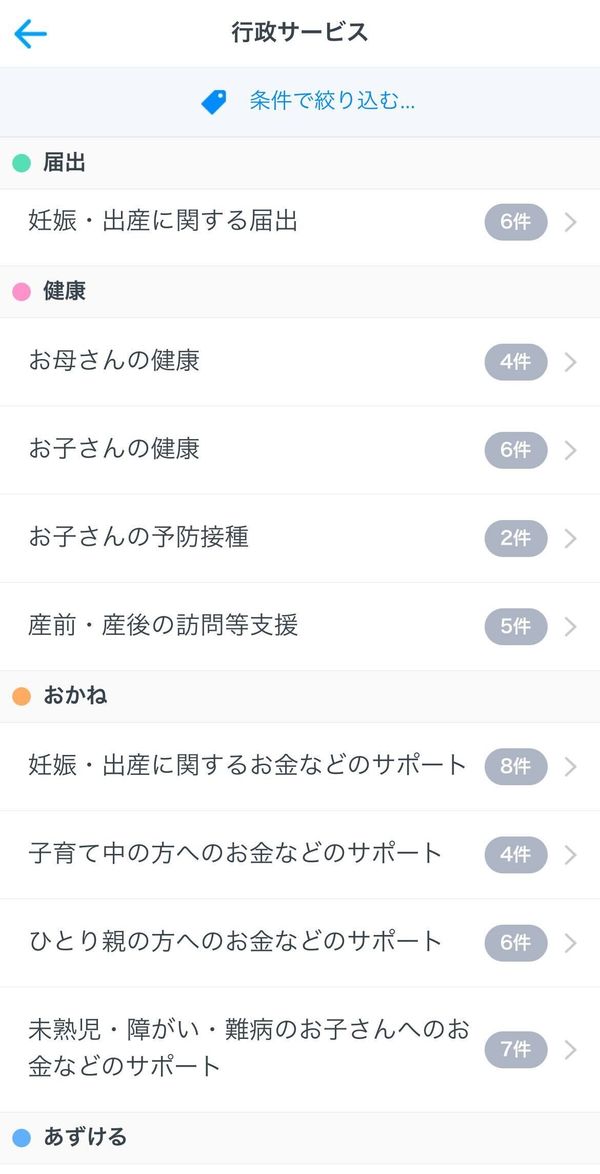View お子さんの予防接種 services
The width and height of the screenshot is (600, 1174).
click(300, 538)
